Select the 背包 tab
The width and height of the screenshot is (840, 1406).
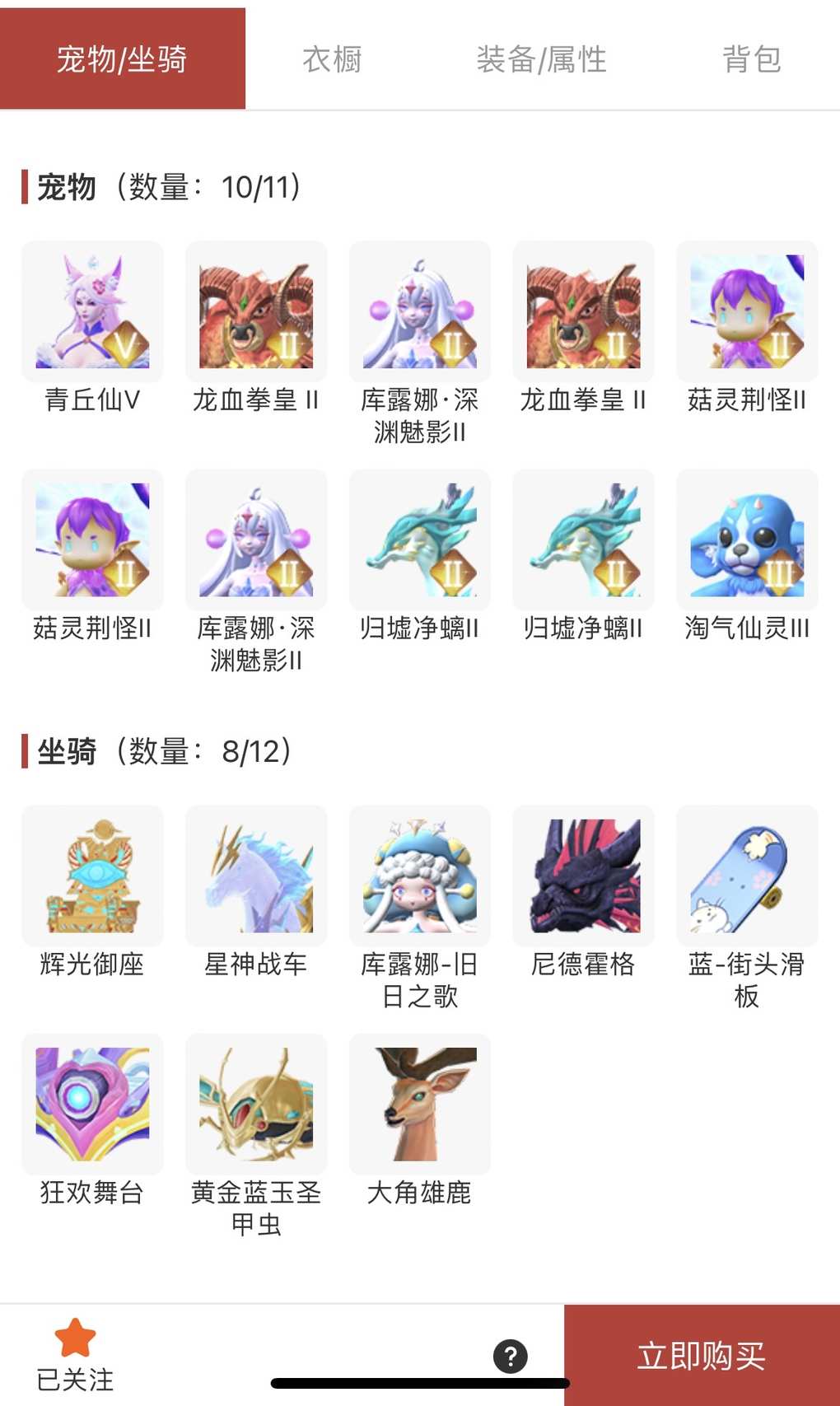pos(751,59)
